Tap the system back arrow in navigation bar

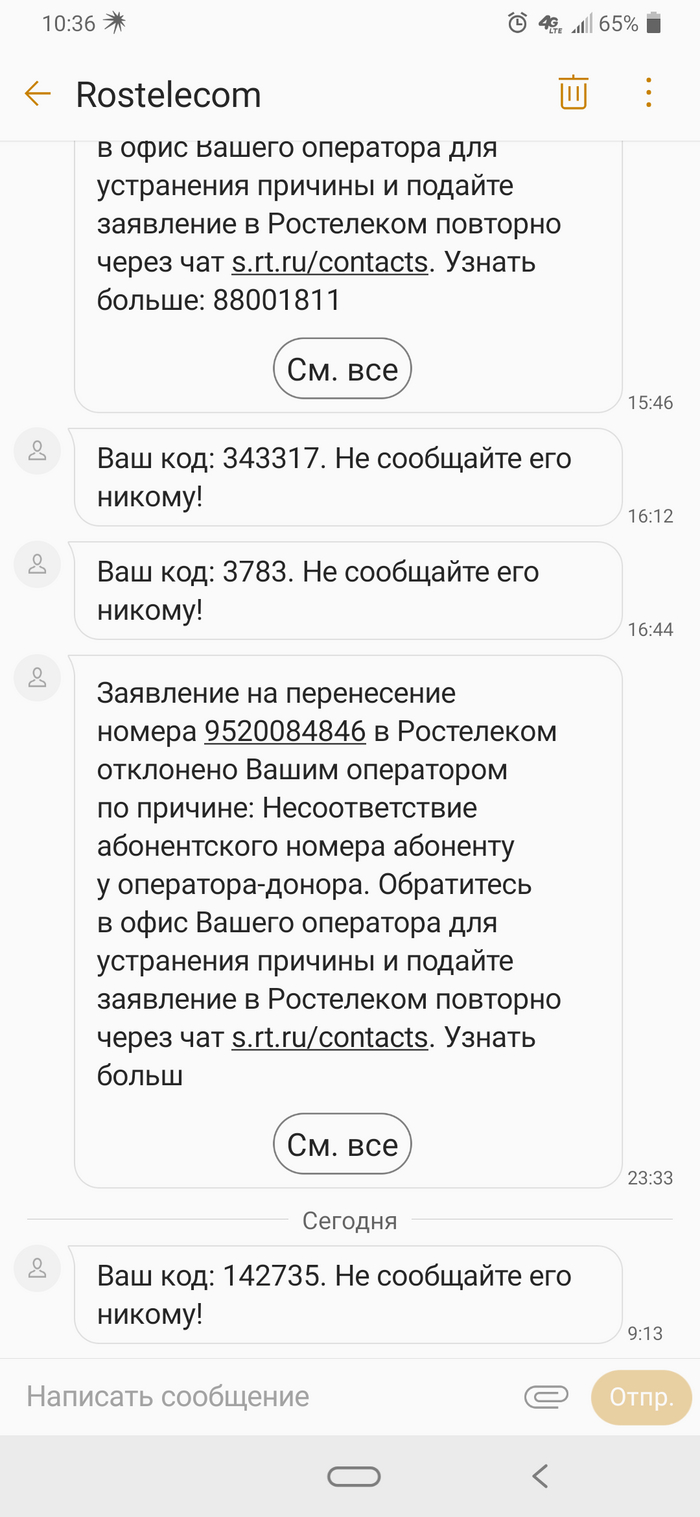point(540,1476)
